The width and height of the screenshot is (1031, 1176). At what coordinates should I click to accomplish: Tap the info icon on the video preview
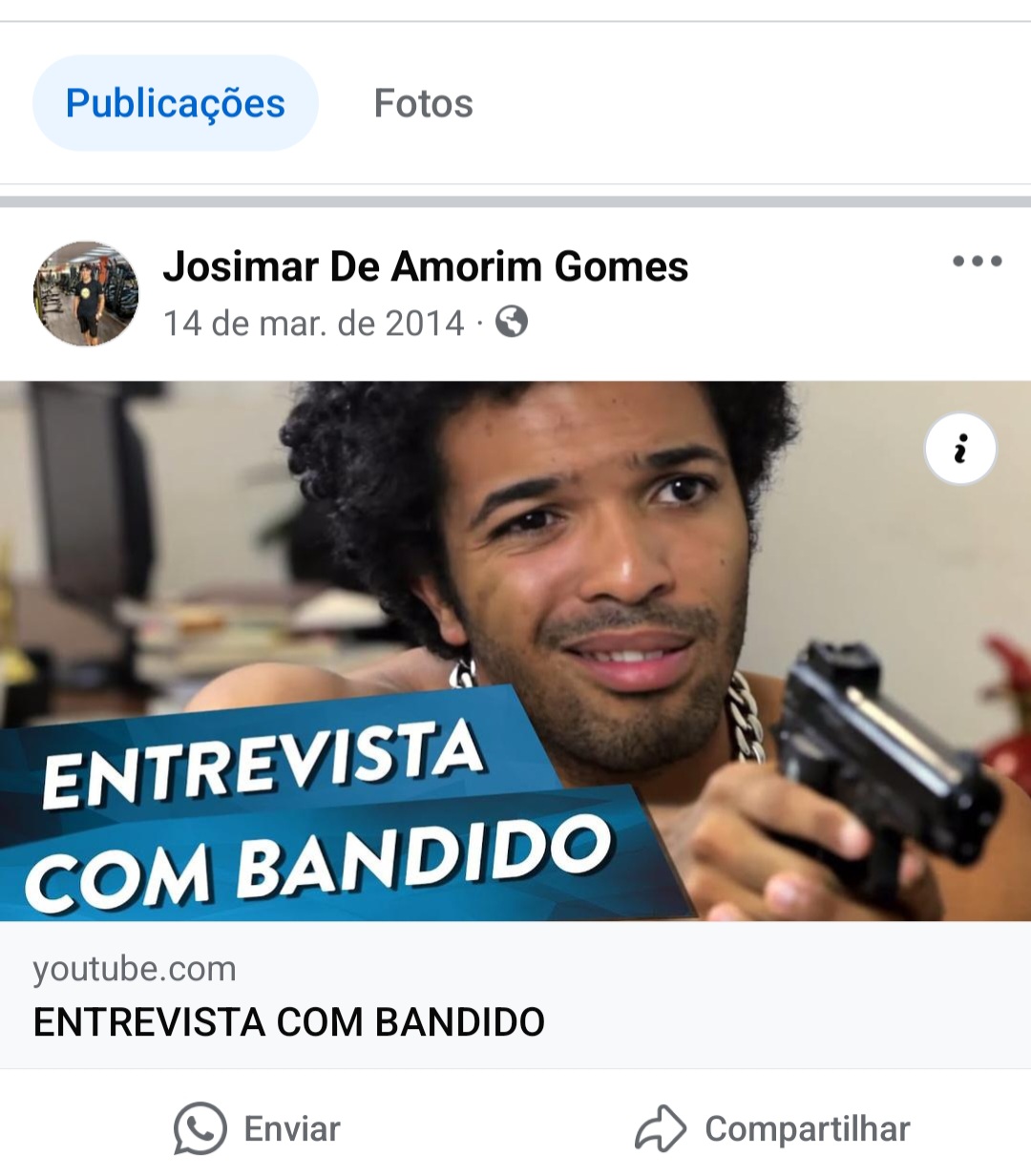(960, 449)
